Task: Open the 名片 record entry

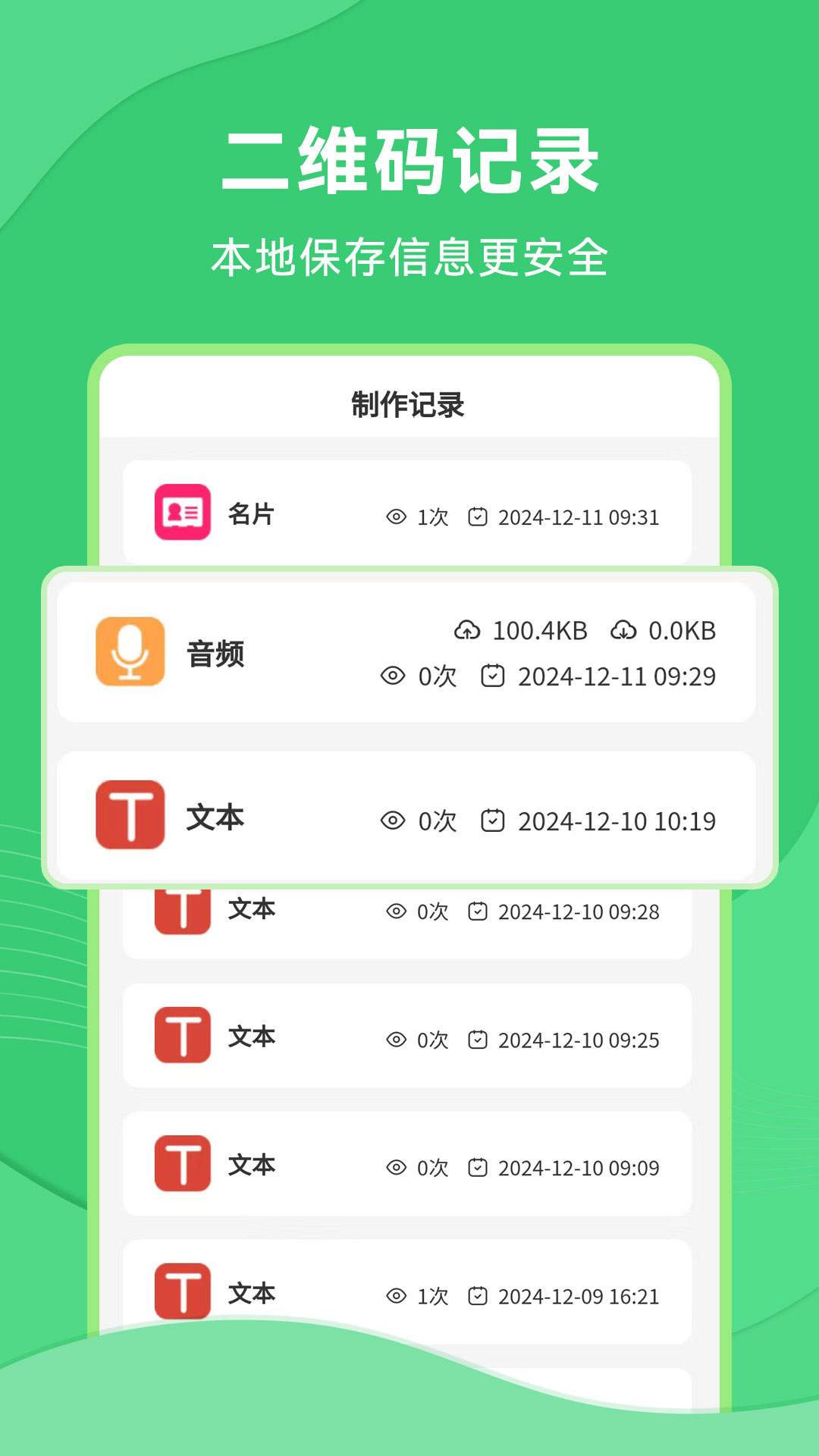Action: click(409, 515)
